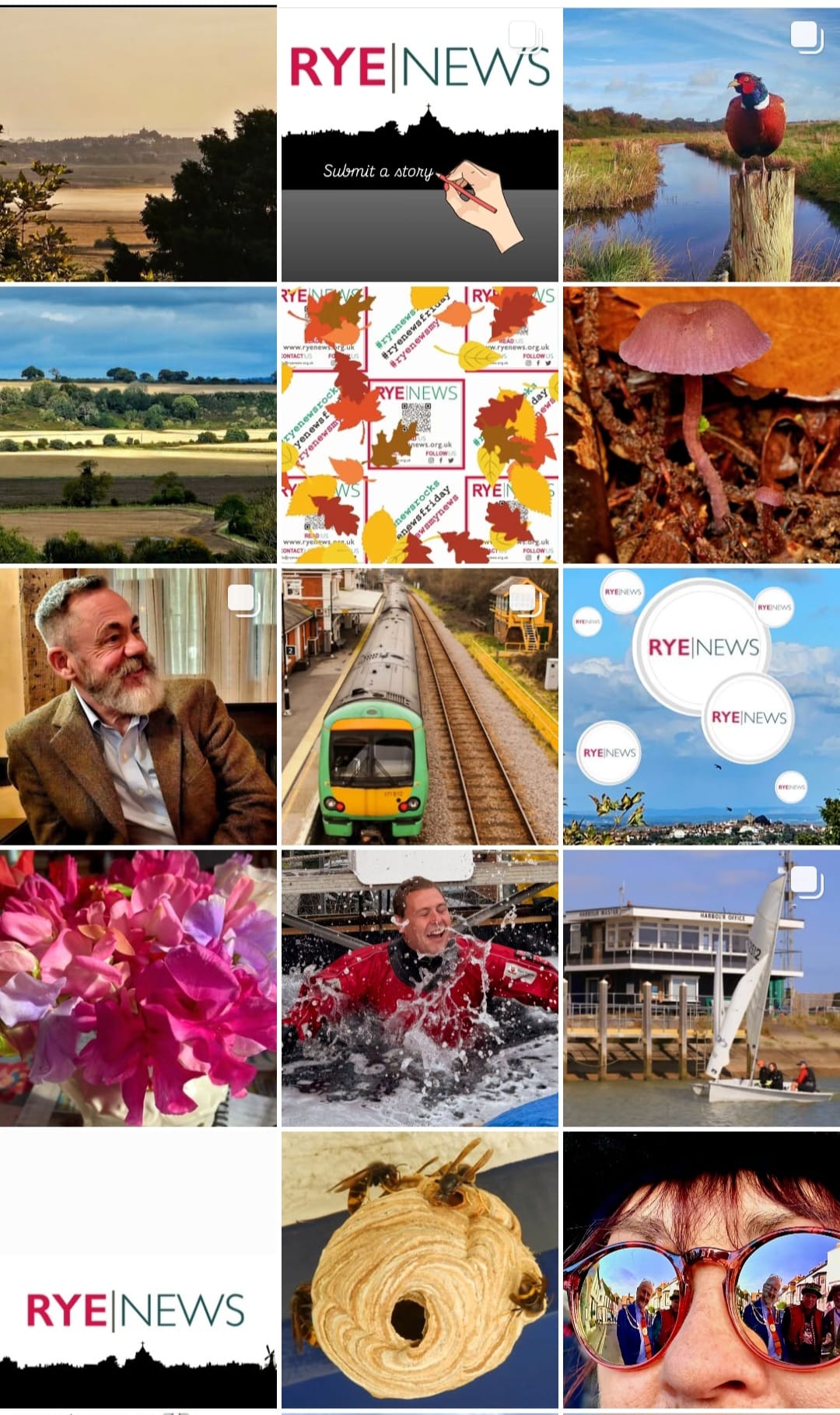The image size is (840, 1415).
Task: Open the Rye News bubbles post
Action: click(x=701, y=706)
